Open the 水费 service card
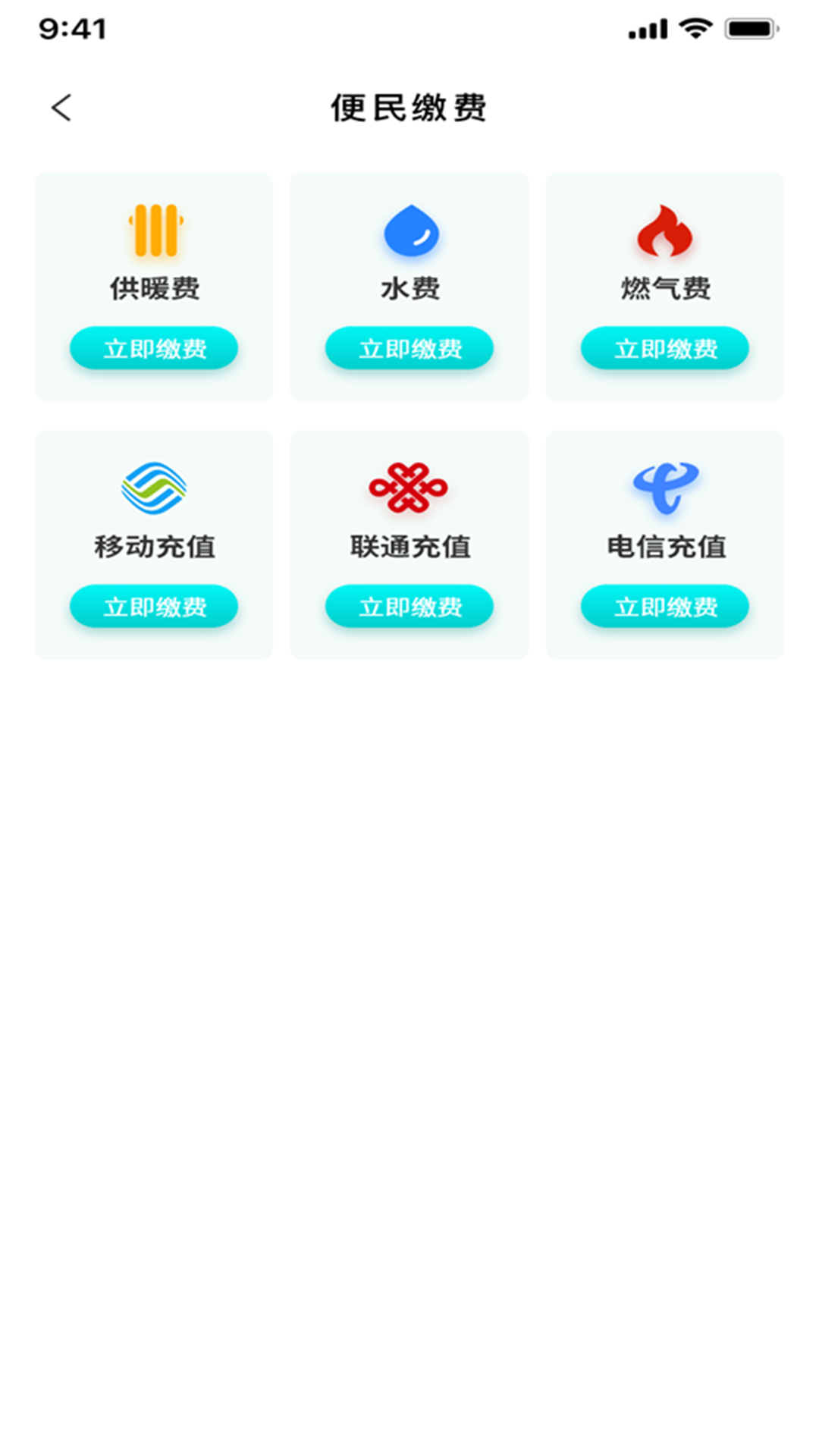This screenshot has height=1456, width=819. (409, 287)
